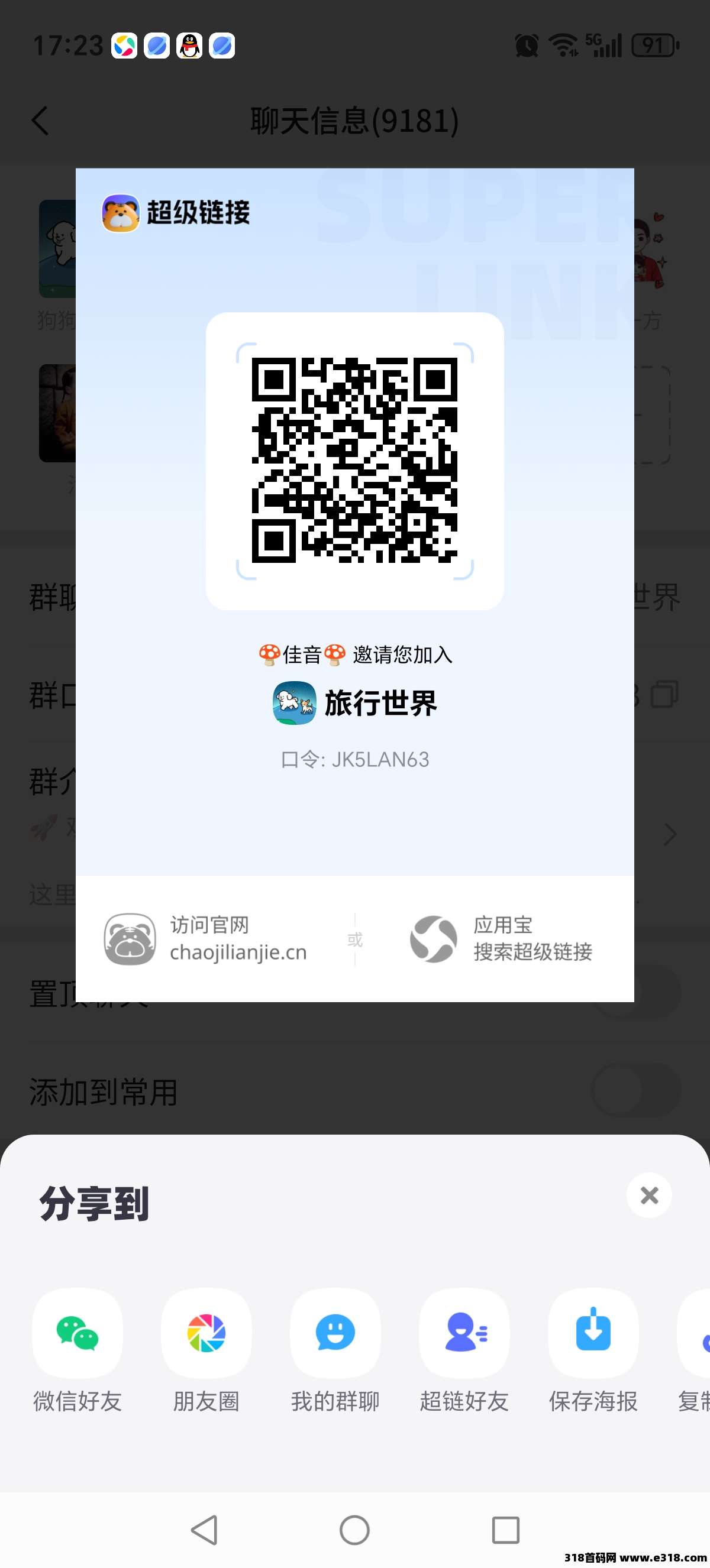Image resolution: width=710 pixels, height=1568 pixels.
Task: Close the 分享到 share sheet
Action: pos(649,1196)
